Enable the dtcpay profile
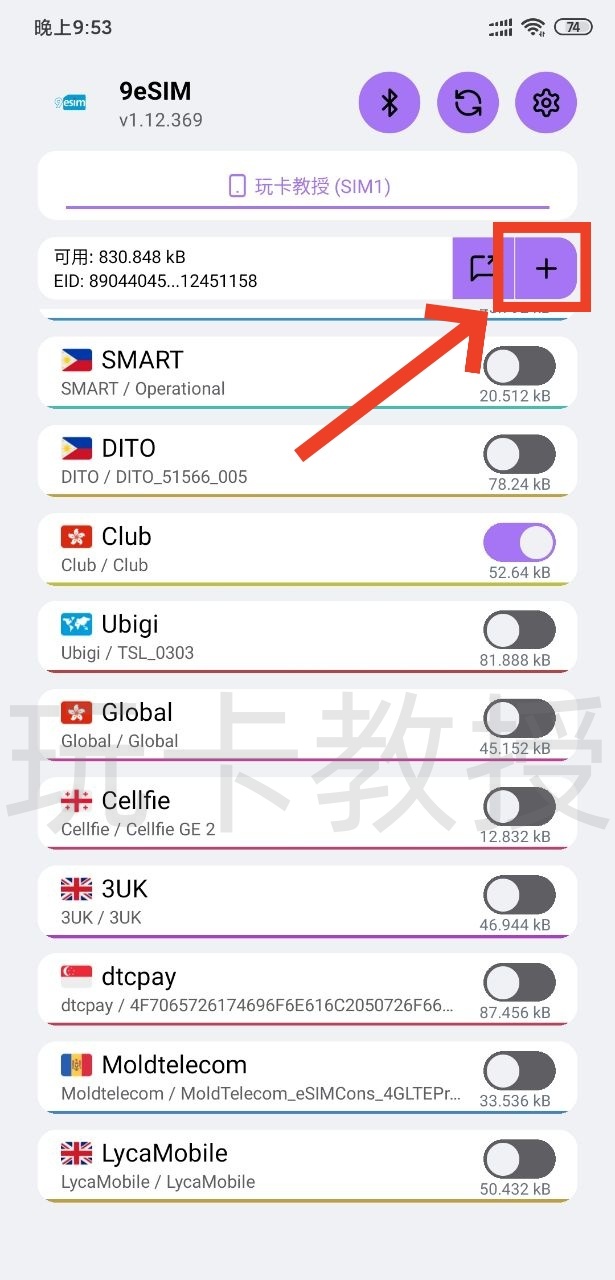 (519, 982)
